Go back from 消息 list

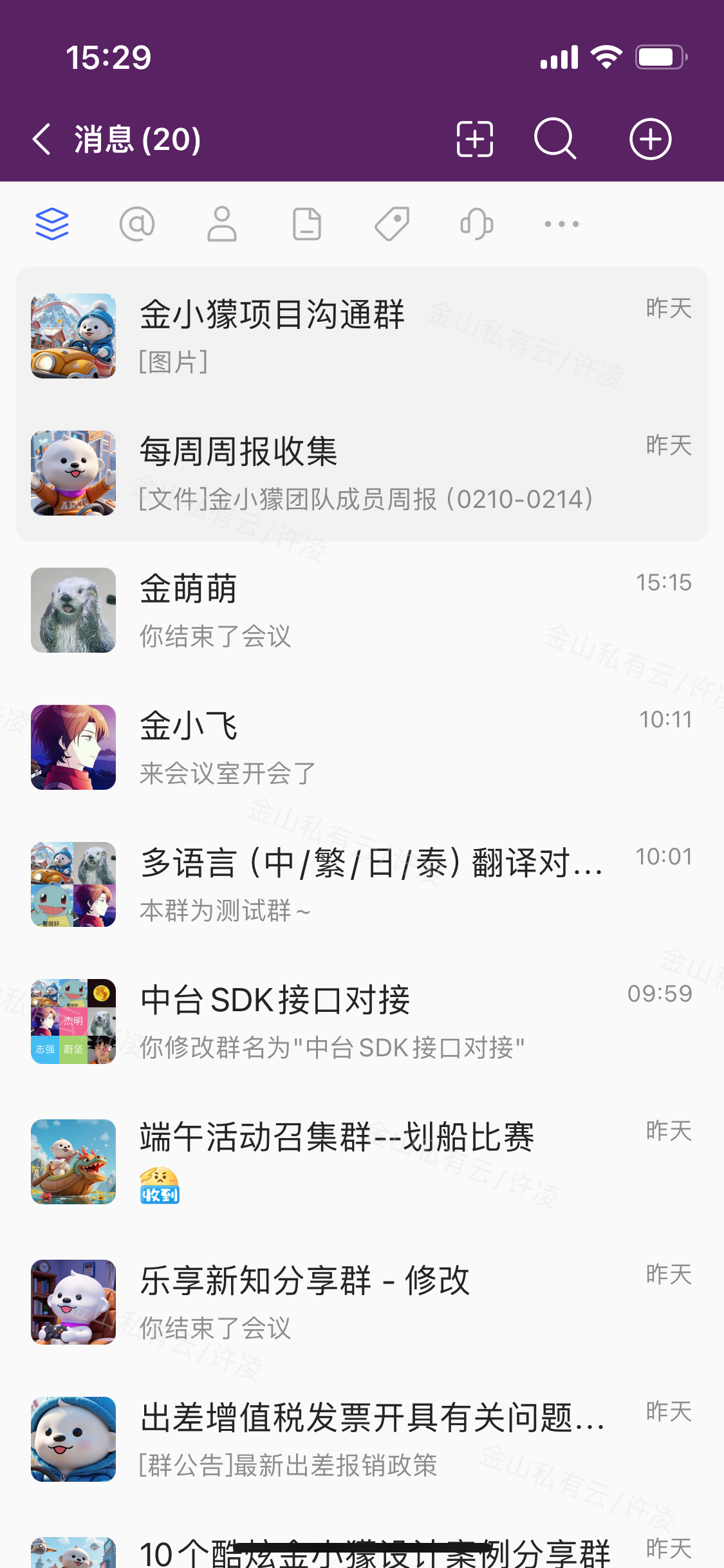tap(42, 139)
